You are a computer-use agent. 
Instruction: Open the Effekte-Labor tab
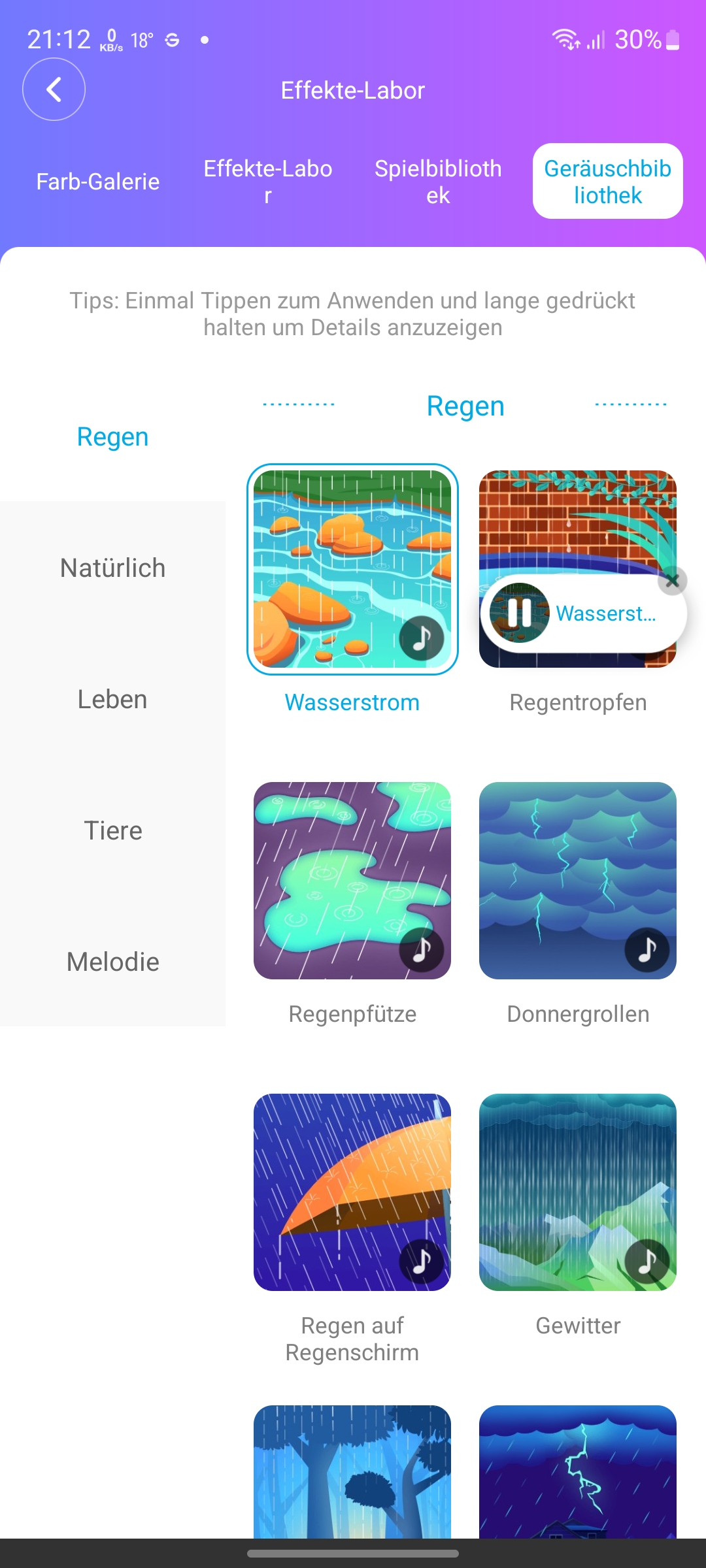(x=268, y=182)
